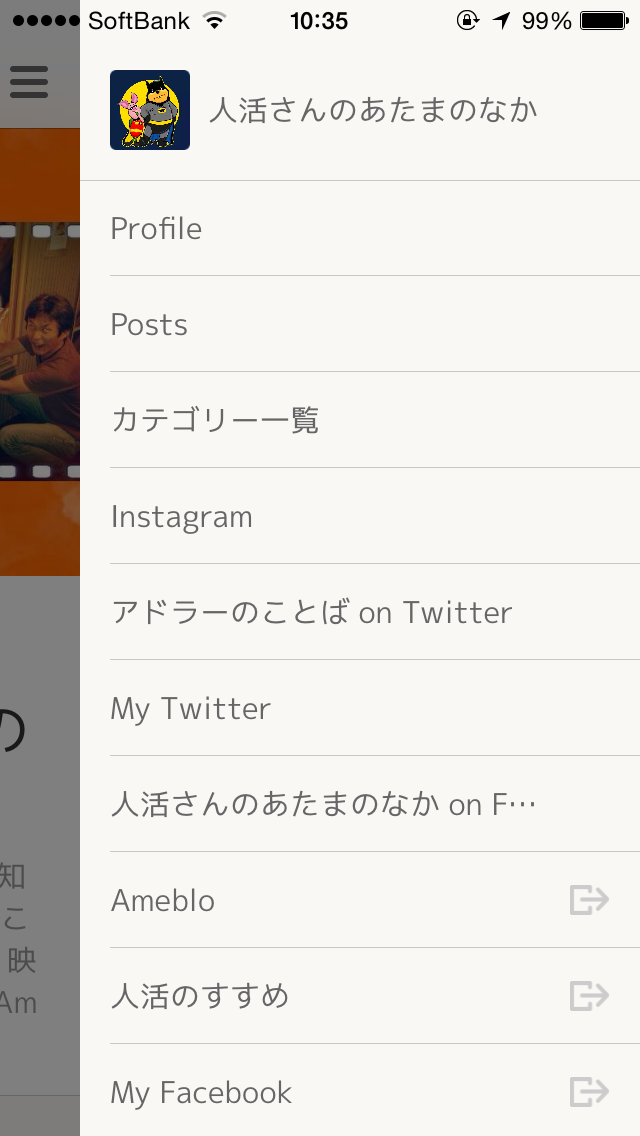Close the drawer with the hamburger icon
Screen dimensions: 640x1136
[x=29, y=81]
